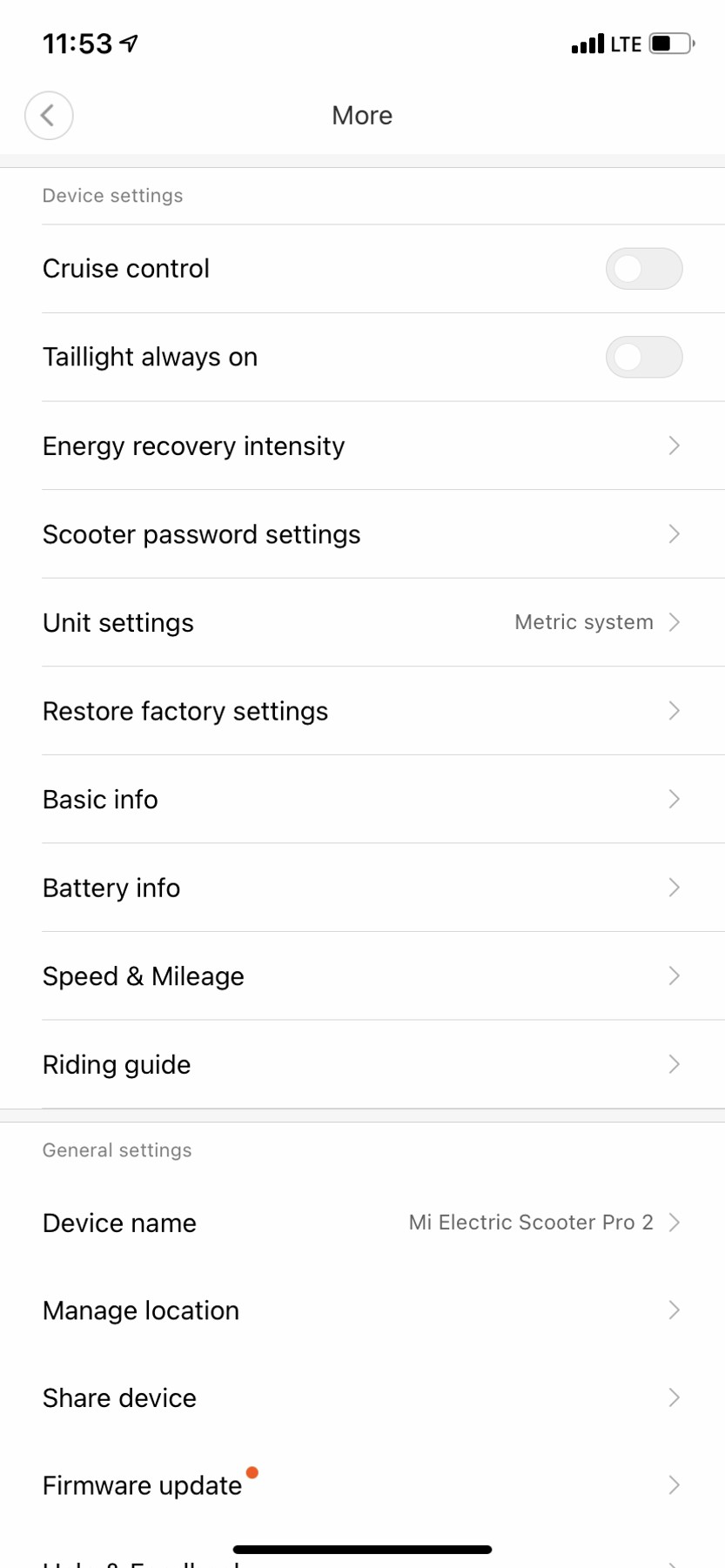Edit Device name Mi Electric Scooter Pro 2
The width and height of the screenshot is (725, 1568).
pyautogui.click(x=362, y=1223)
